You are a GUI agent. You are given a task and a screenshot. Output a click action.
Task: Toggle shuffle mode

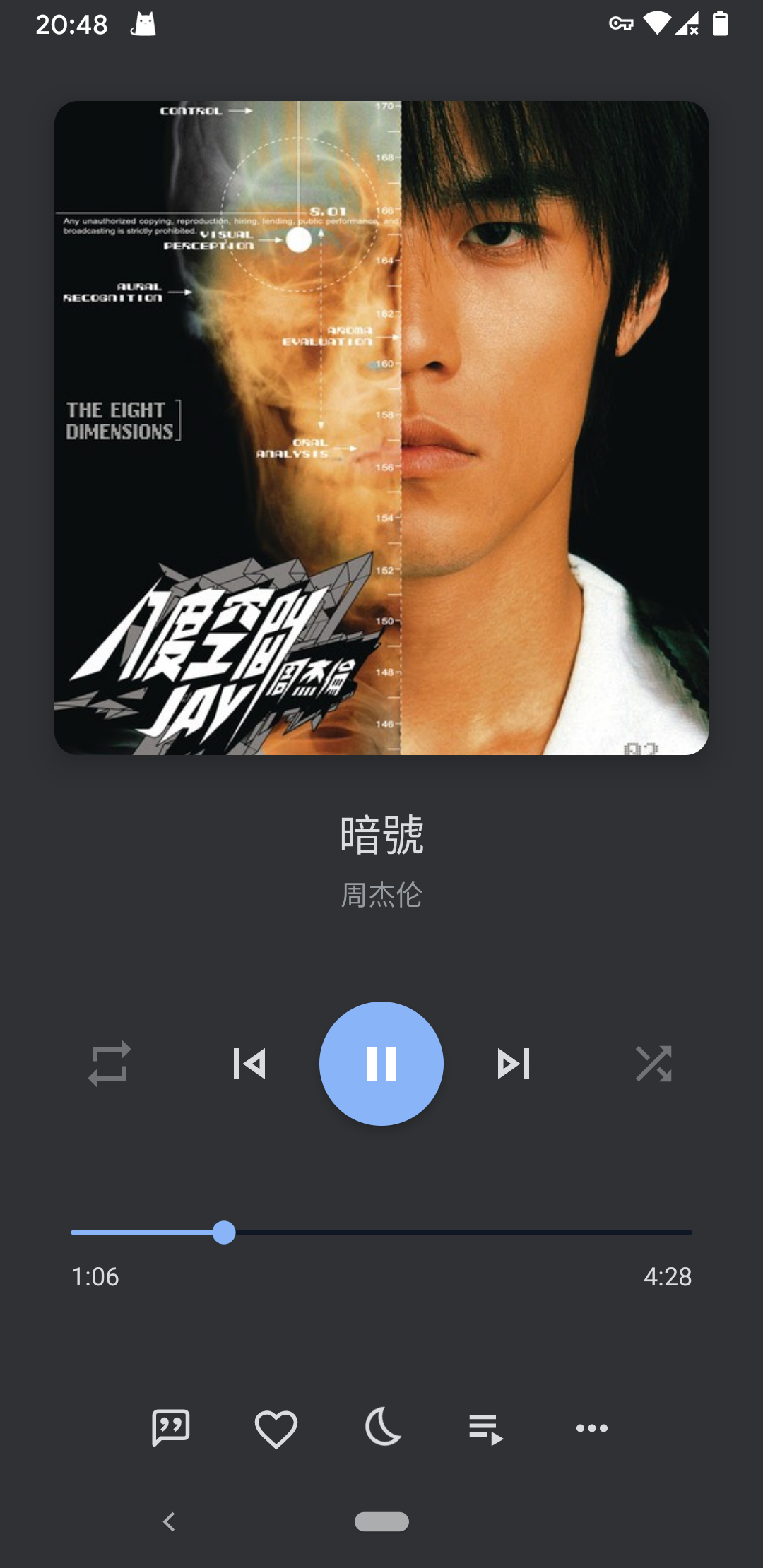point(653,1064)
